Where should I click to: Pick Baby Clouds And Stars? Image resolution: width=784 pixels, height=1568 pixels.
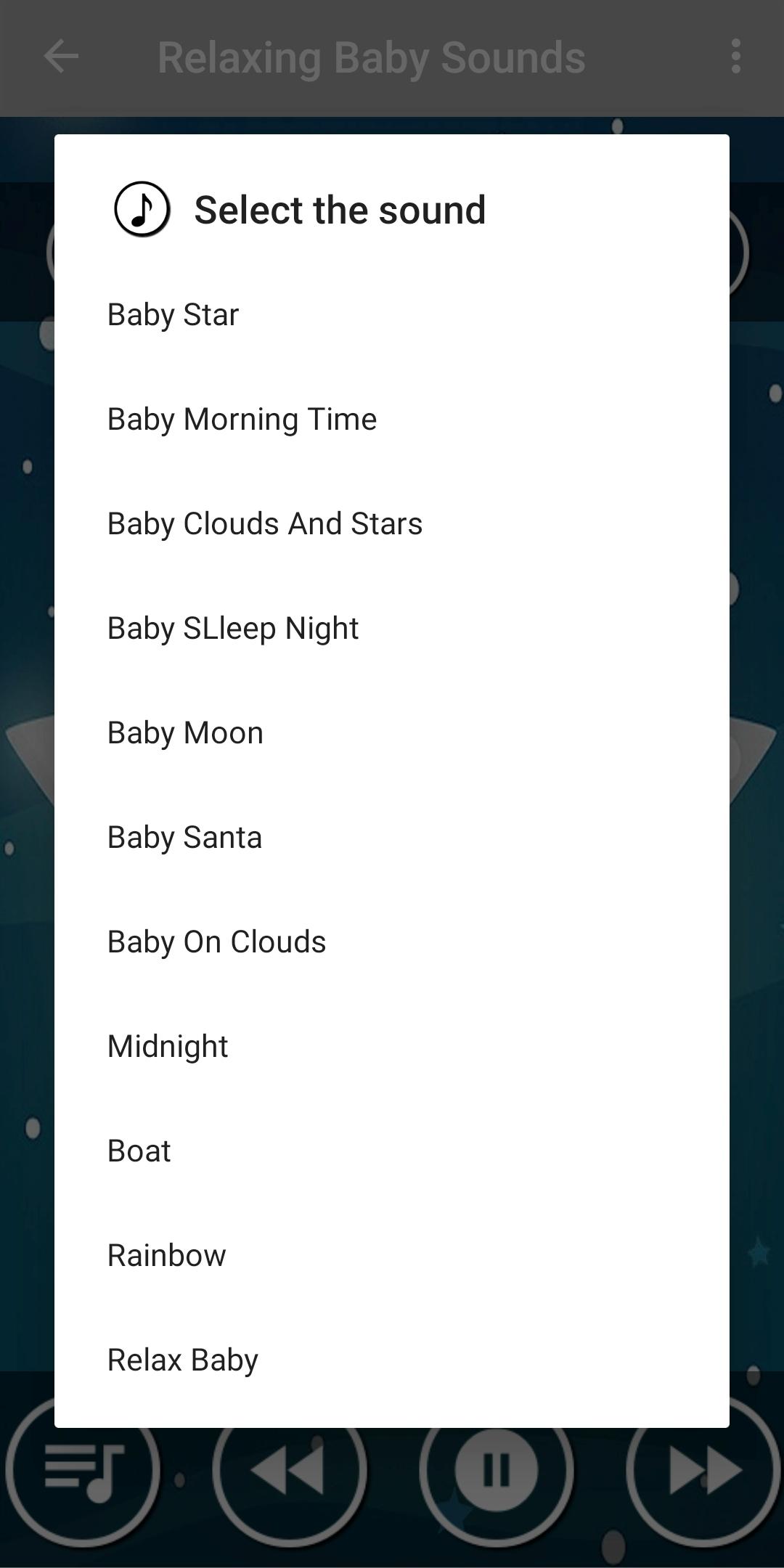click(x=392, y=523)
